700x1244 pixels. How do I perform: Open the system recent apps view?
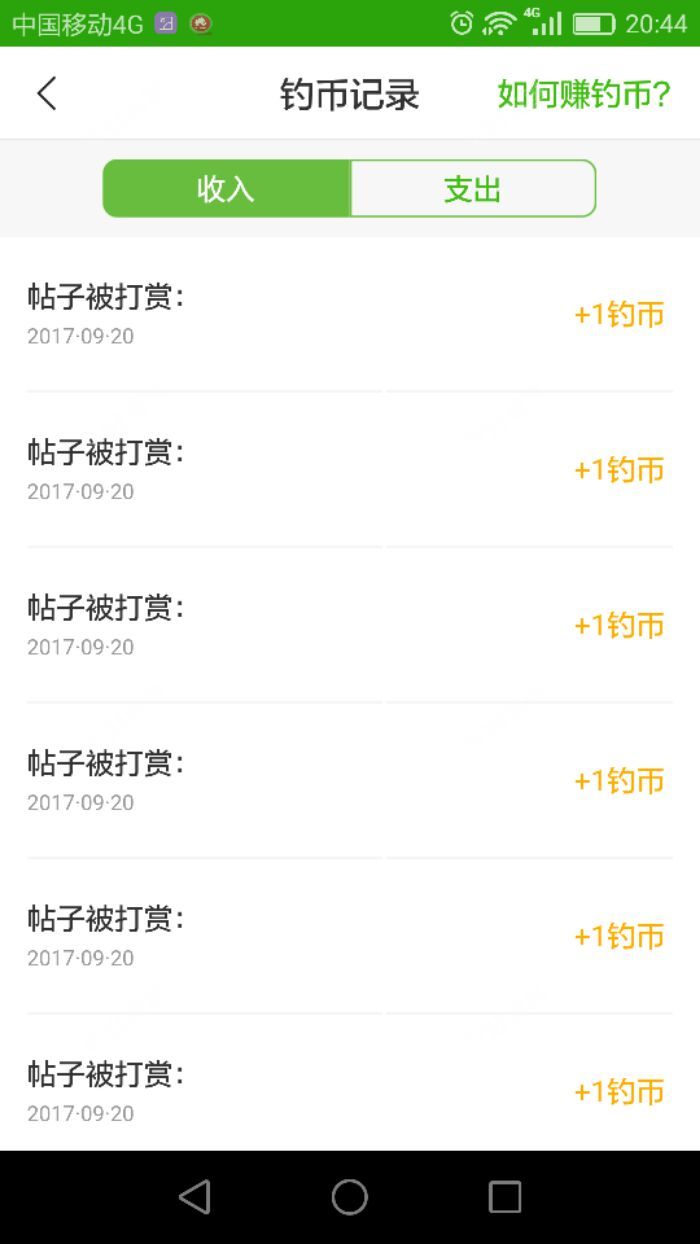[504, 1196]
